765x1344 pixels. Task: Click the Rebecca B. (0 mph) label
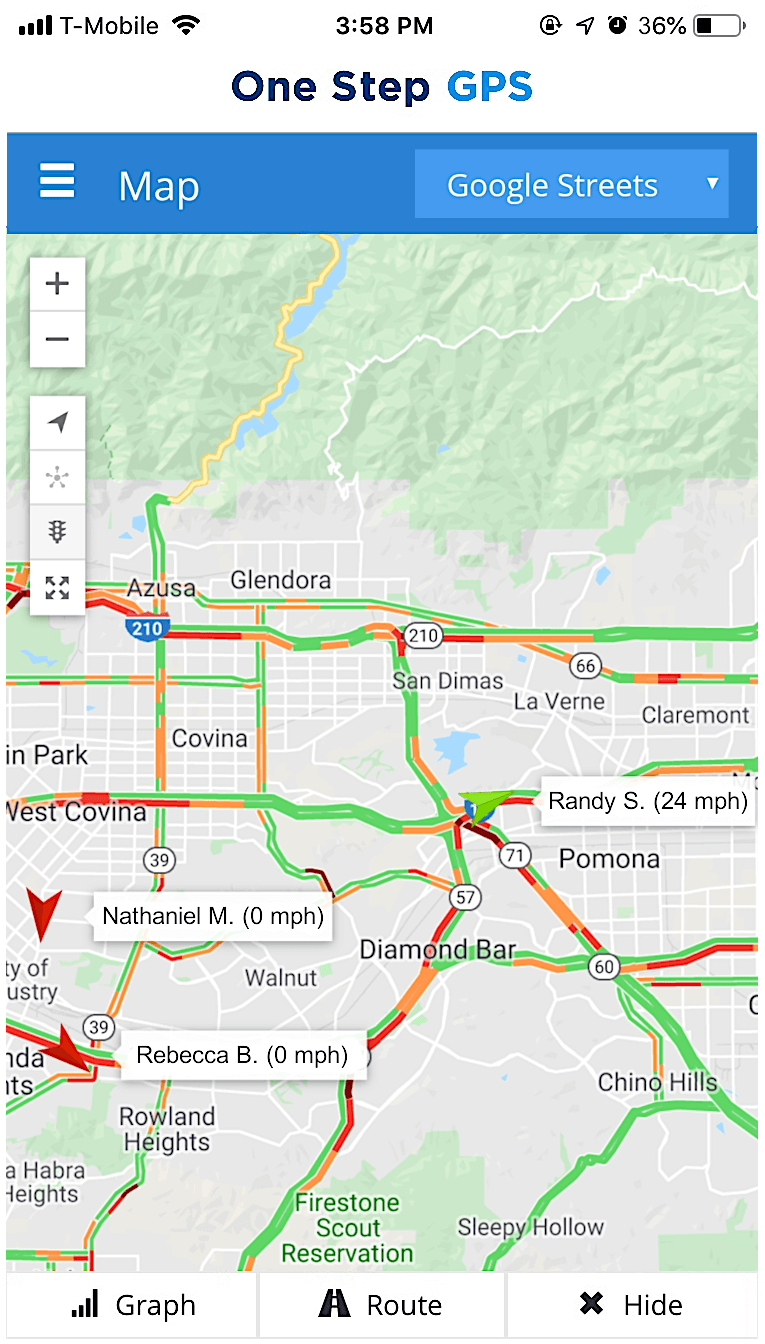[243, 1054]
